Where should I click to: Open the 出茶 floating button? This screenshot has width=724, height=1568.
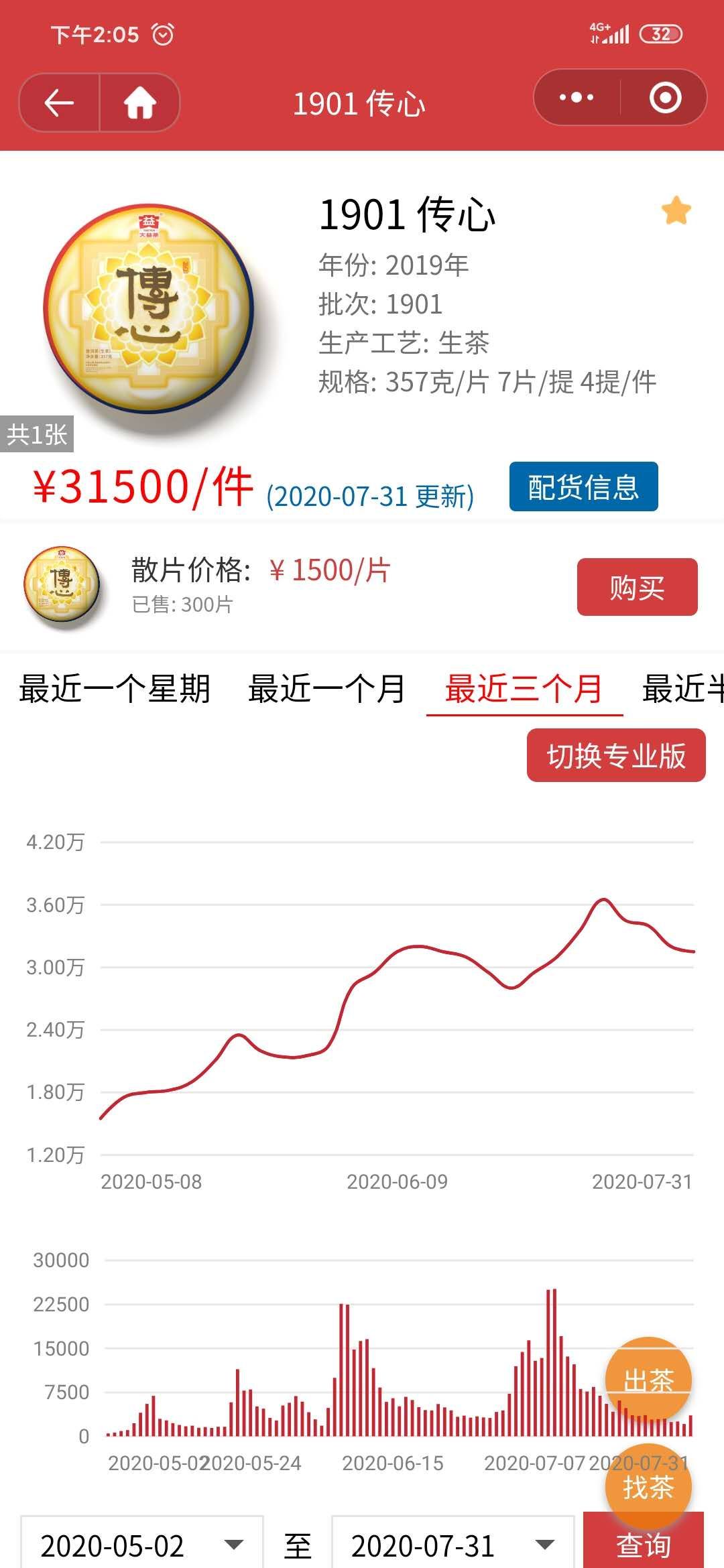tap(648, 1380)
